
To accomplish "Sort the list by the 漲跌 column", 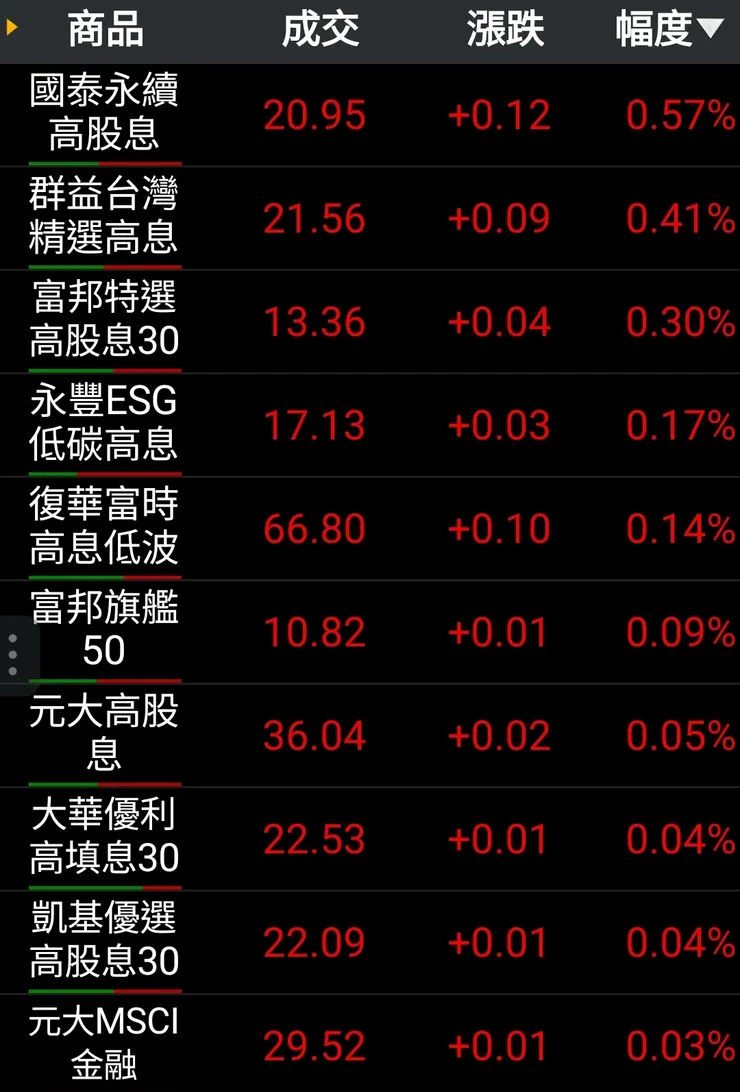I will coord(505,29).
